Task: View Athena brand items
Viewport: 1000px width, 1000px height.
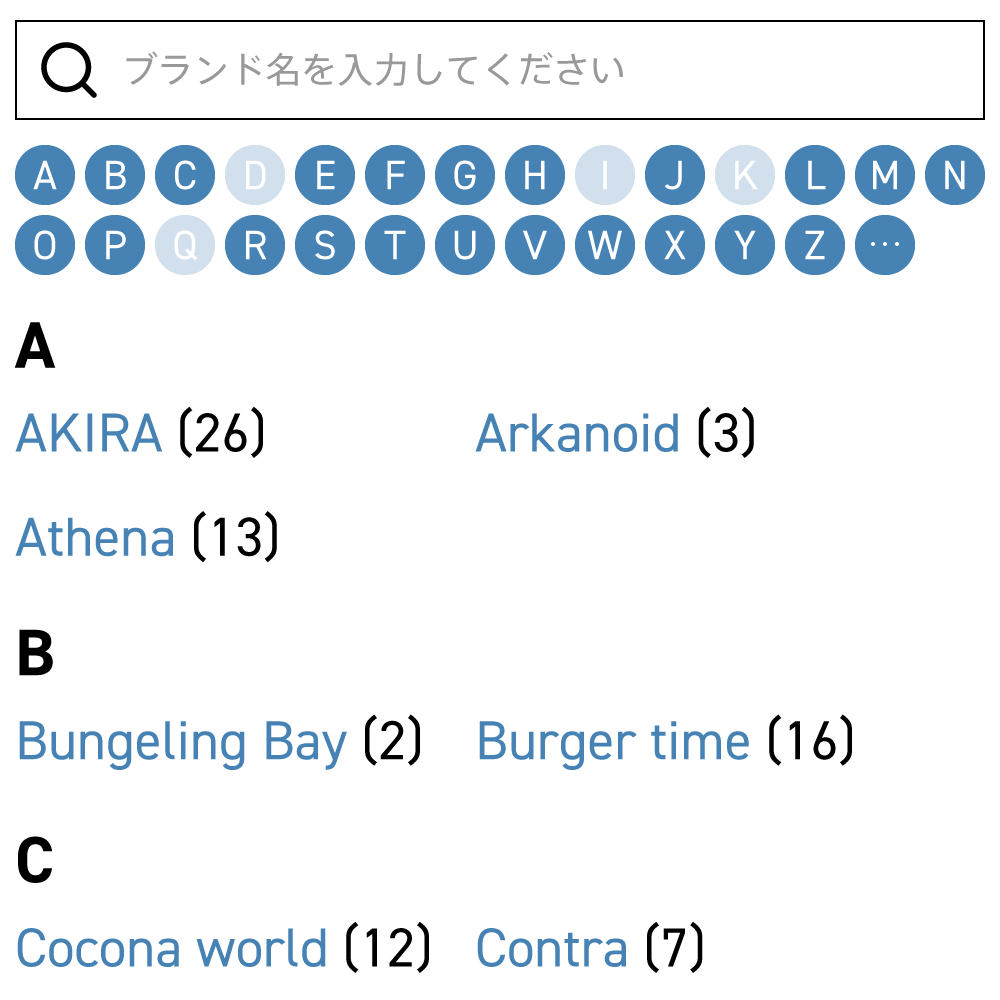Action: point(95,537)
